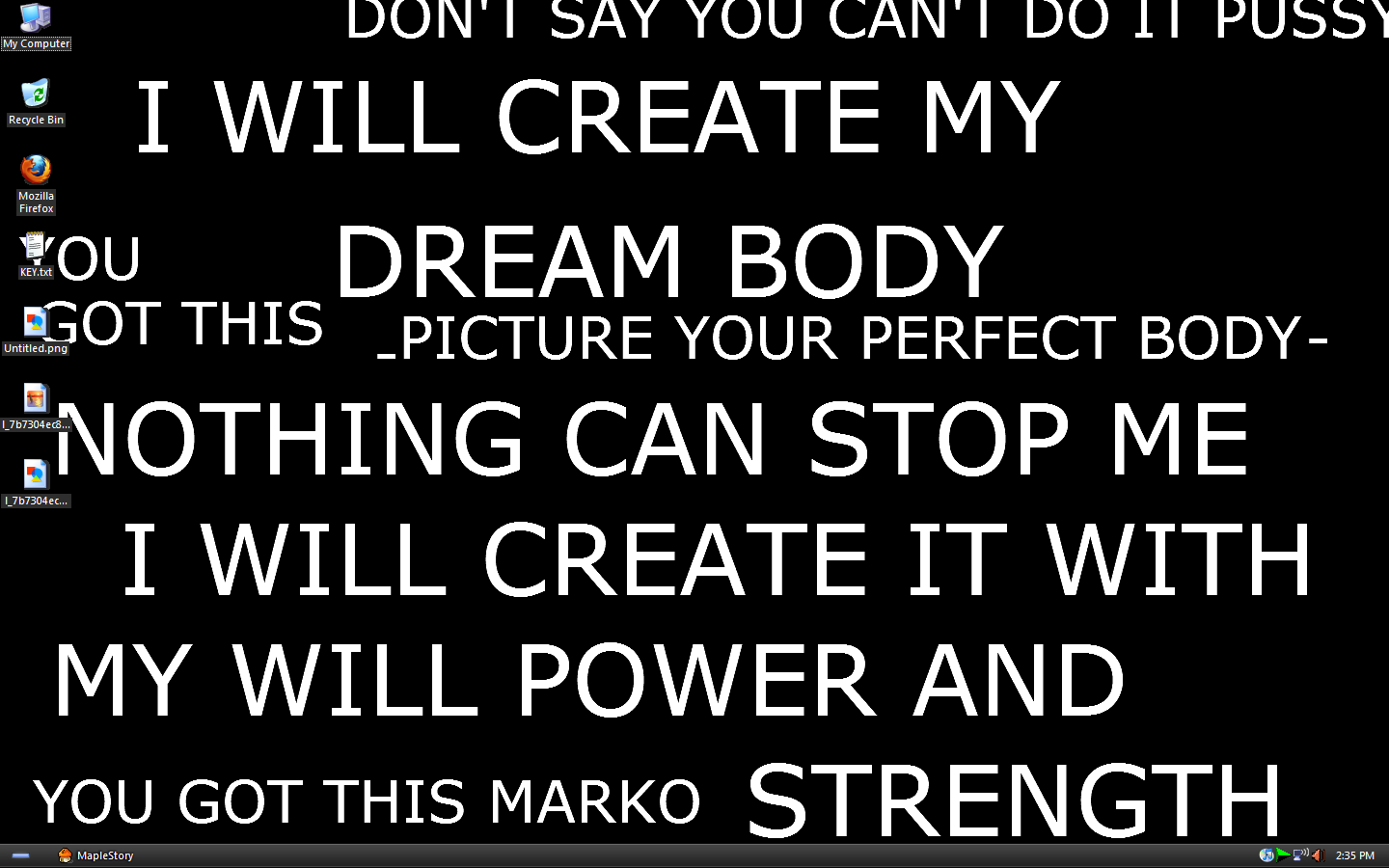Launch Mozilla Firefox from the desktop
The height and width of the screenshot is (868, 1389).
pyautogui.click(x=36, y=171)
